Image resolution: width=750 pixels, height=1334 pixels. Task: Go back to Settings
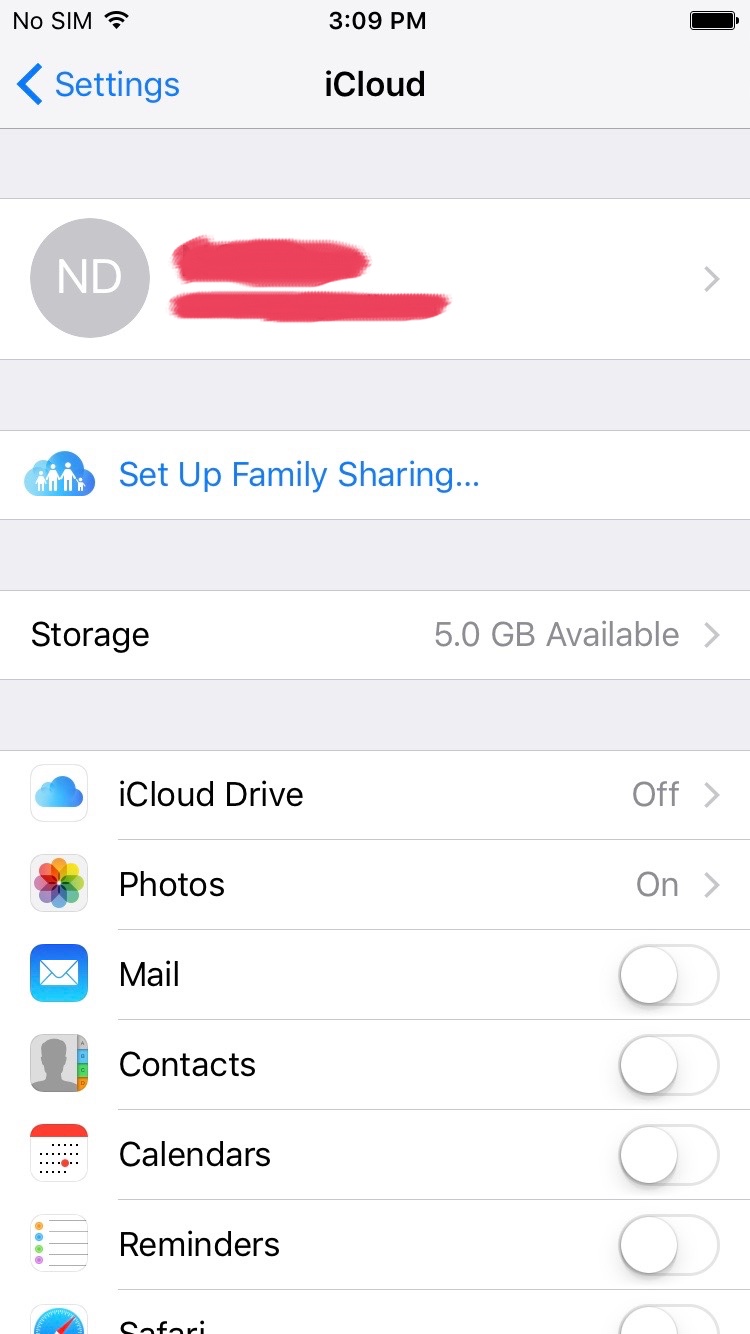[98, 85]
